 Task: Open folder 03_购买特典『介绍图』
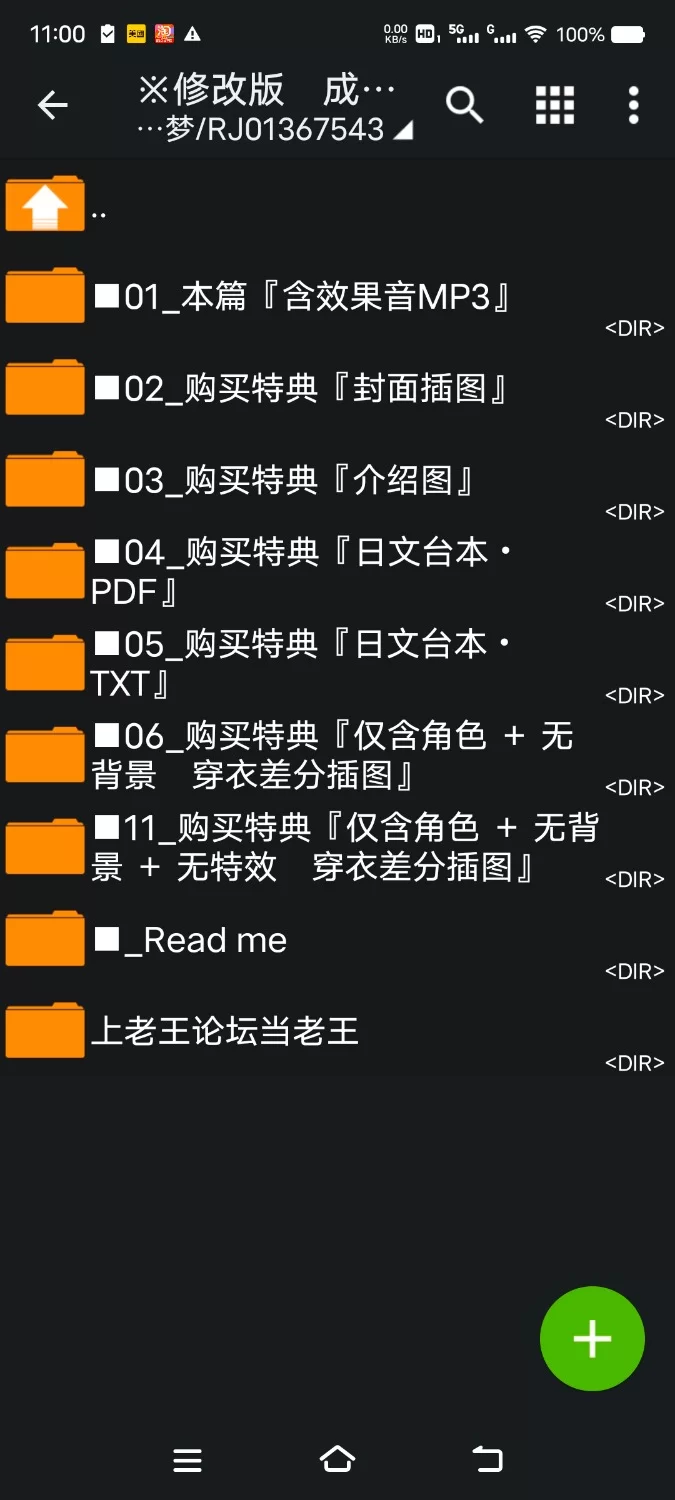pos(283,481)
